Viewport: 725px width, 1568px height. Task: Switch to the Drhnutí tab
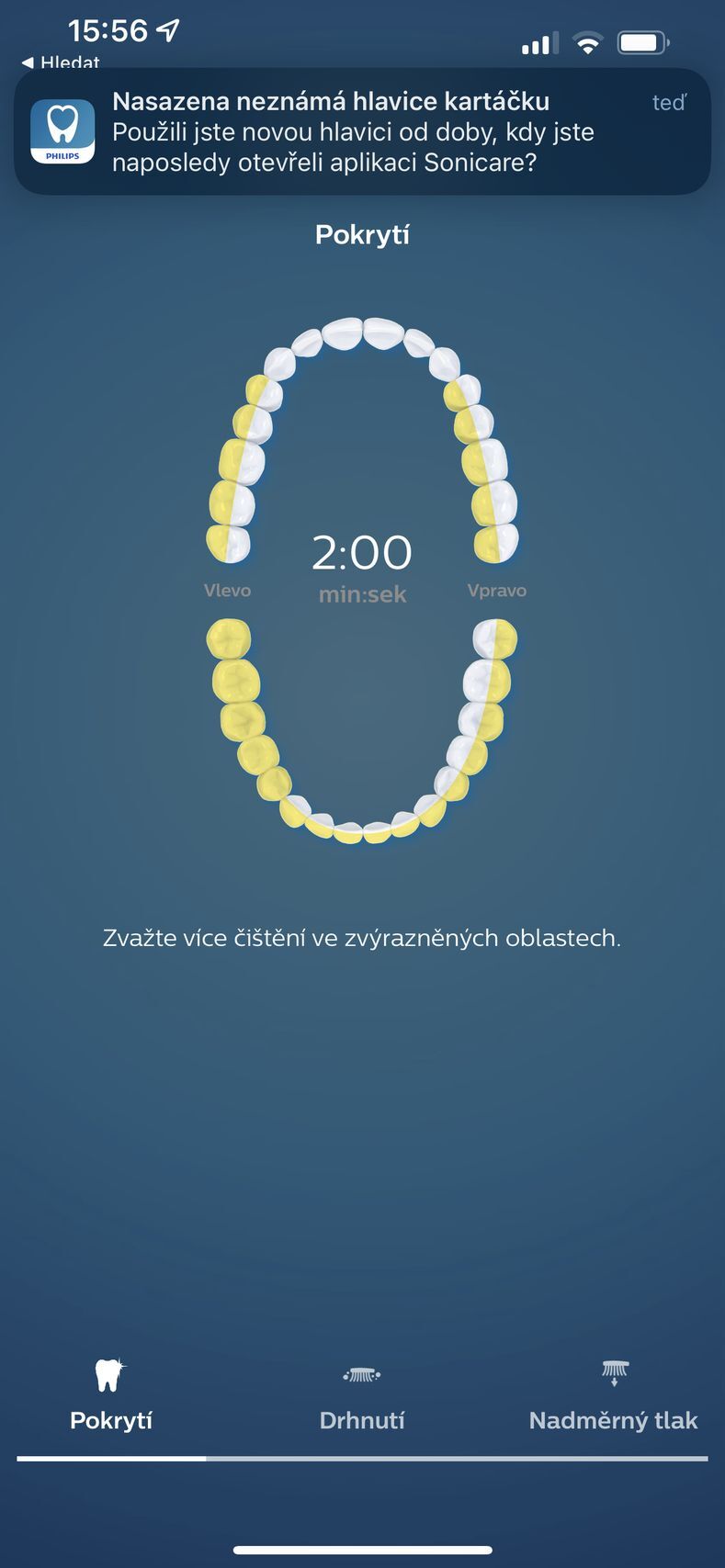coord(362,1398)
